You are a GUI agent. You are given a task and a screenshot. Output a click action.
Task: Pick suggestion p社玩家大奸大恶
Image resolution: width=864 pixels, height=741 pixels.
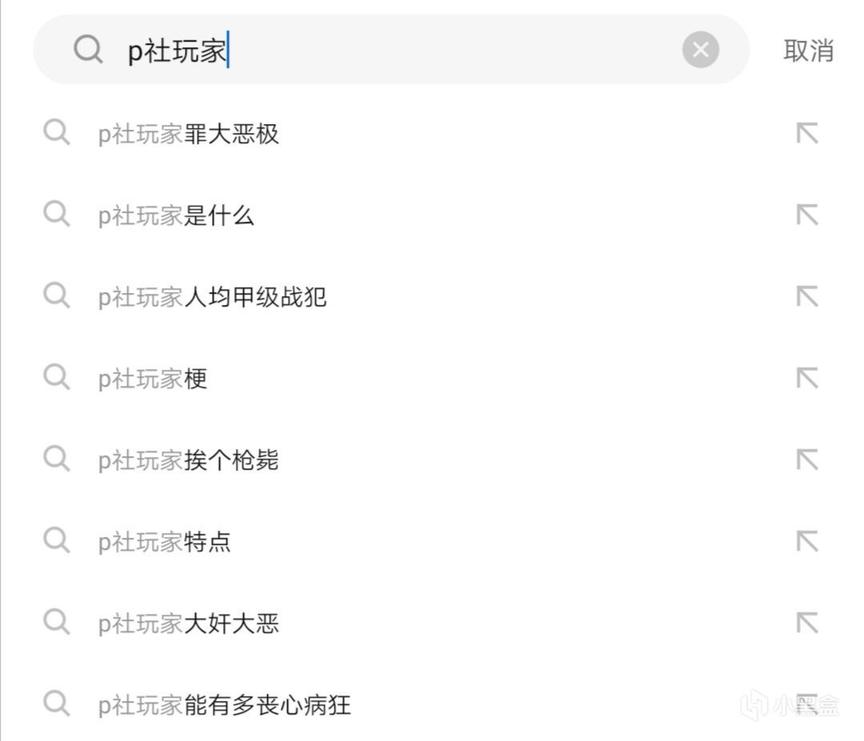pyautogui.click(x=189, y=623)
